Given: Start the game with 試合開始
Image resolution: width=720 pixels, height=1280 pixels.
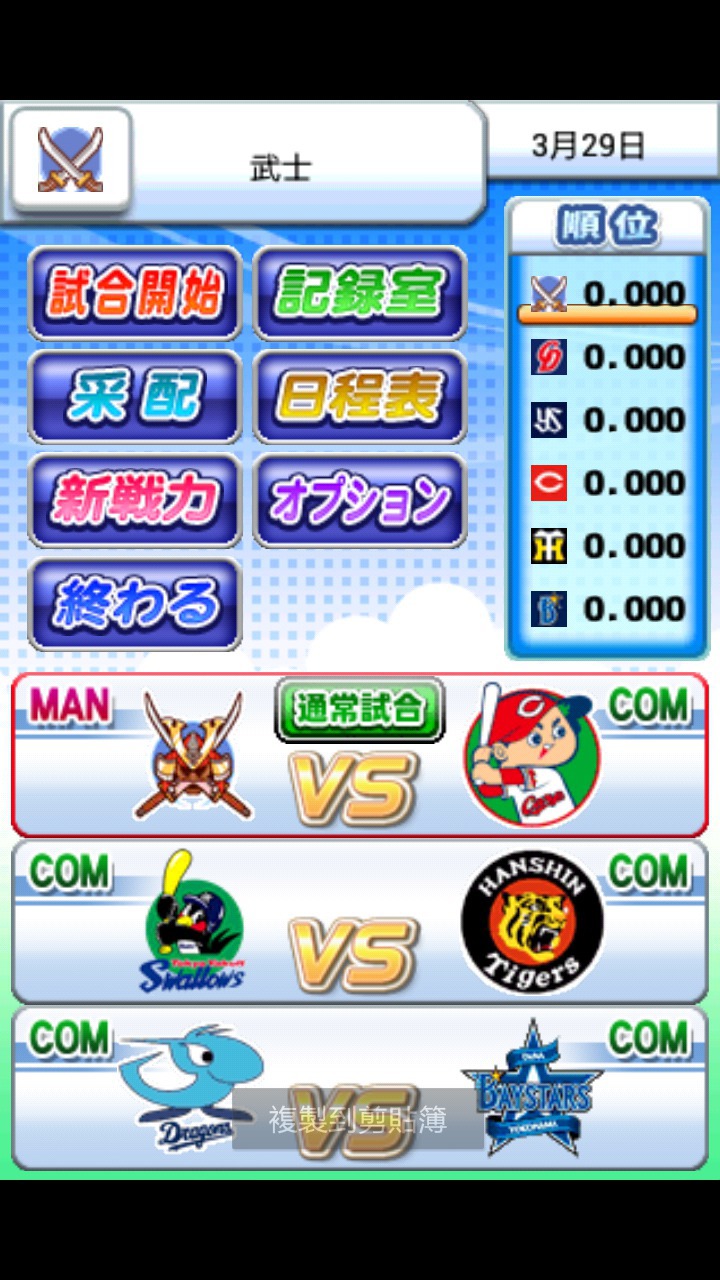Looking at the screenshot, I should point(135,293).
